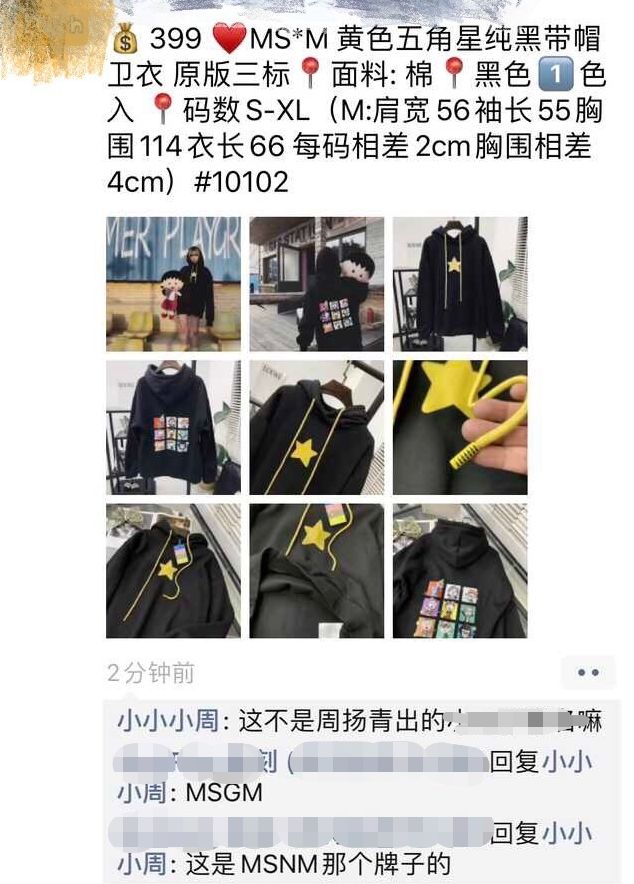View photo of hand holding yellow drawstring
This screenshot has height=884, width=634.
point(460,427)
